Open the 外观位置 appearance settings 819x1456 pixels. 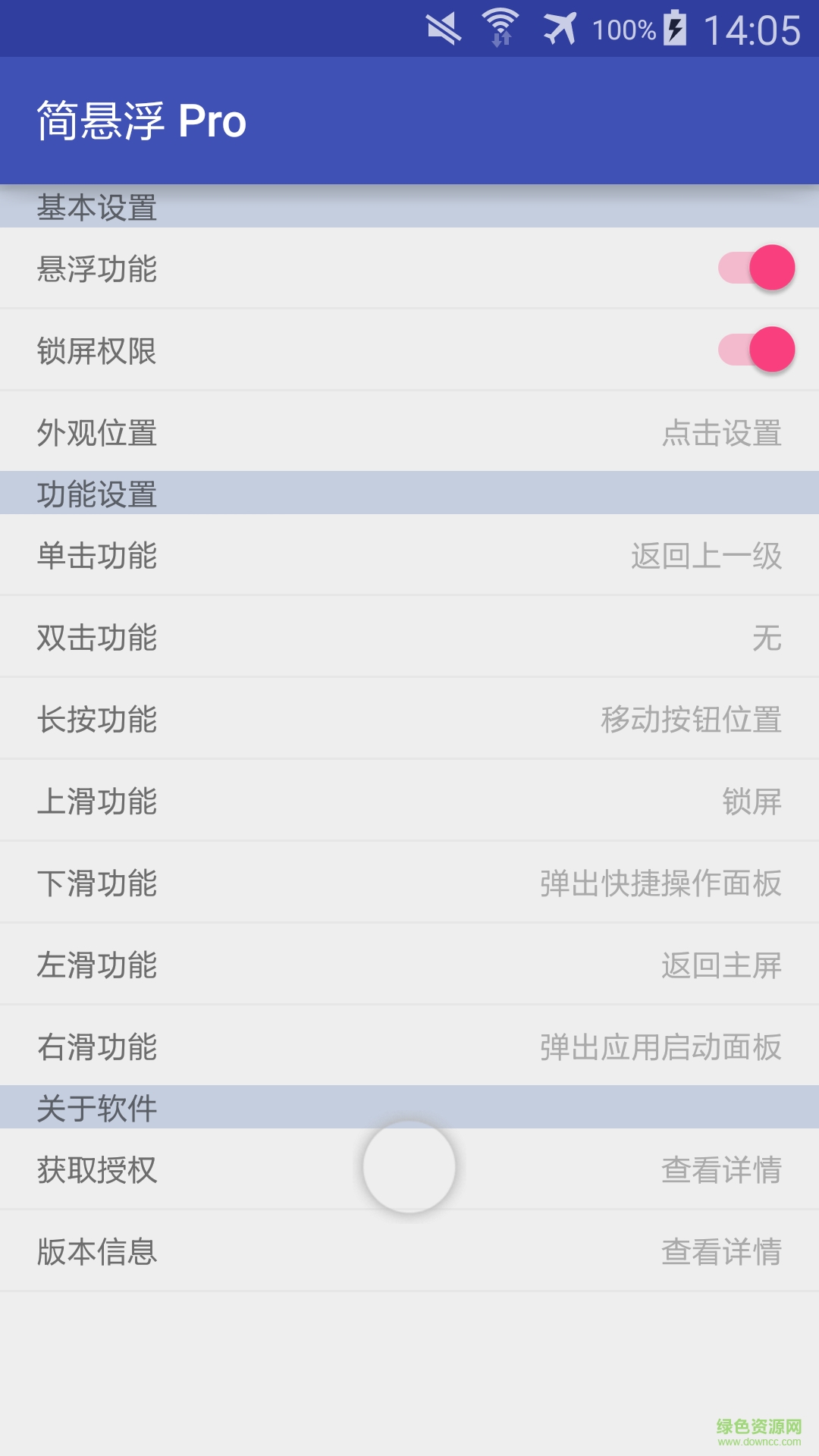[x=409, y=432]
